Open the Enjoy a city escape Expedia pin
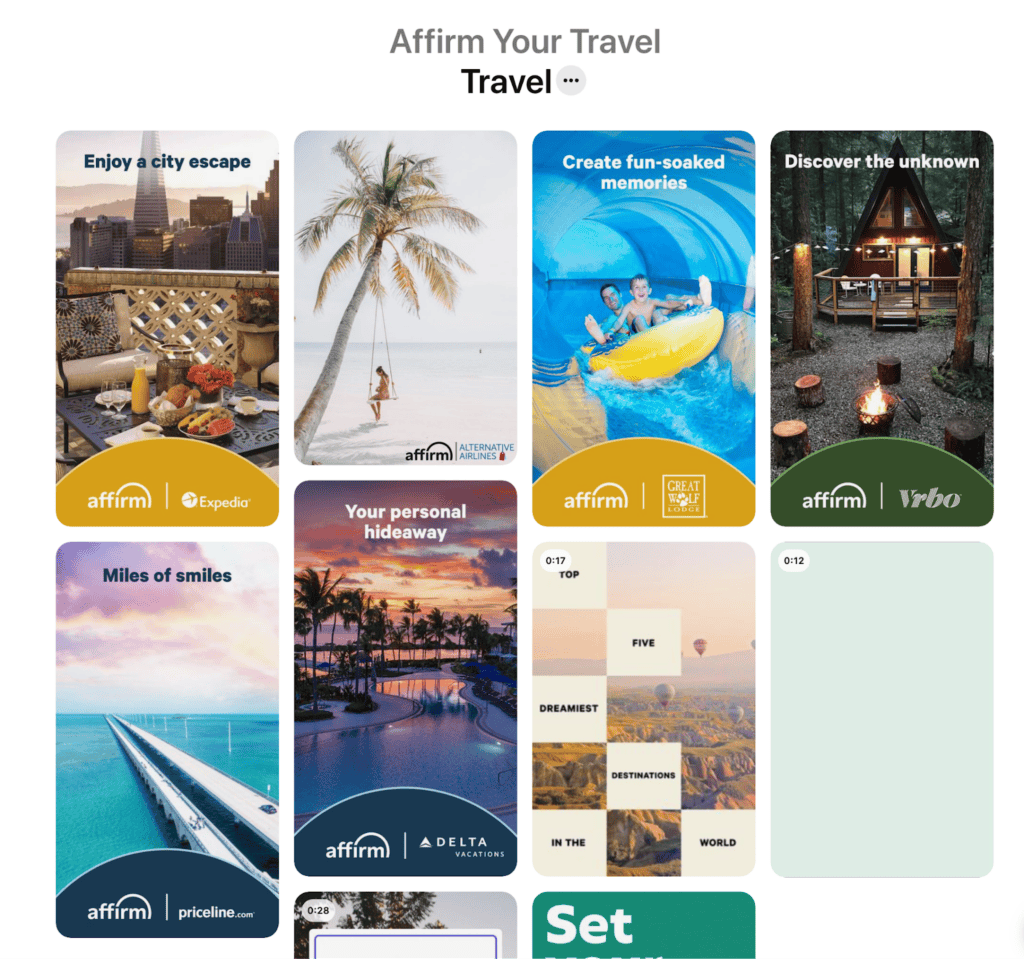This screenshot has height=959, width=1024. click(x=167, y=328)
